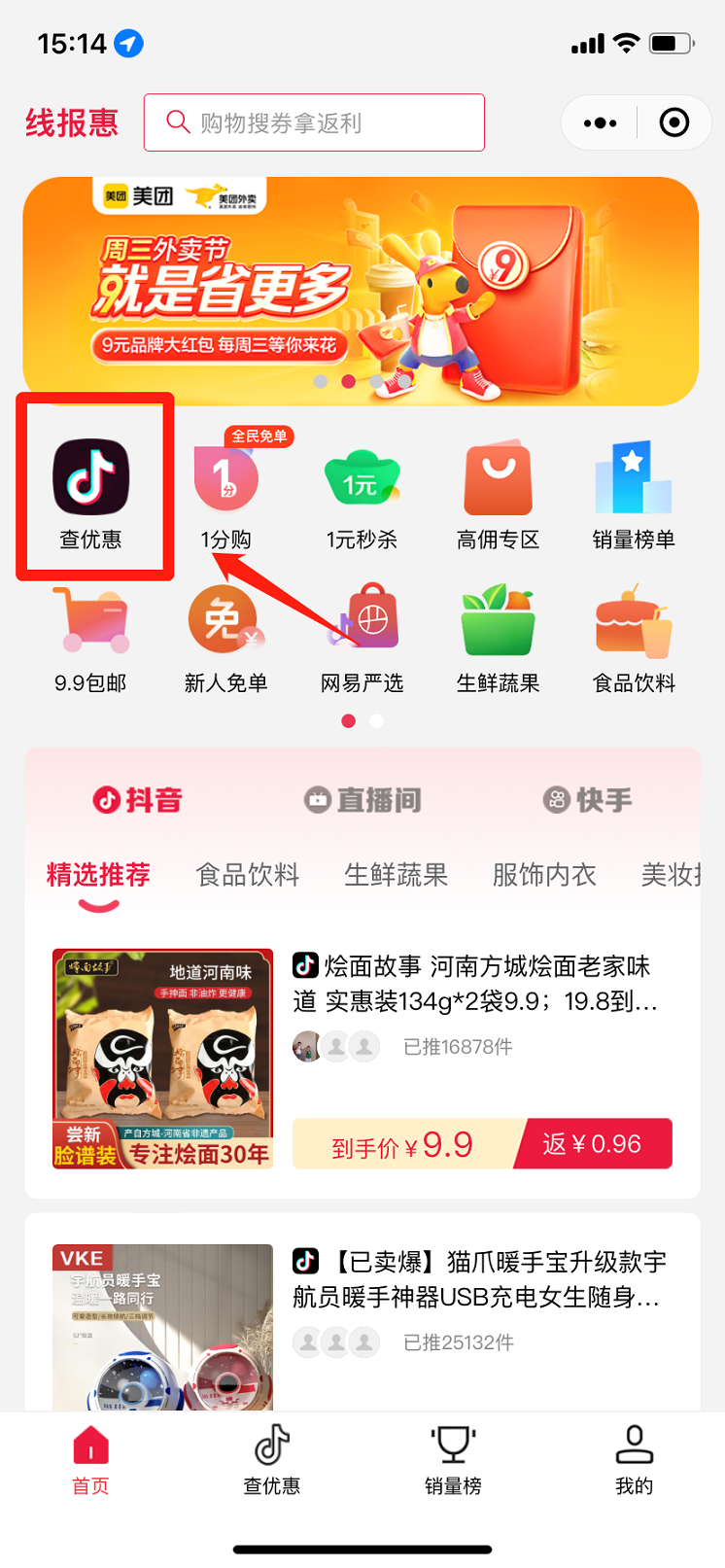The image size is (725, 1568).
Task: Select the 服饰内衣 category tab
Action: point(544,875)
